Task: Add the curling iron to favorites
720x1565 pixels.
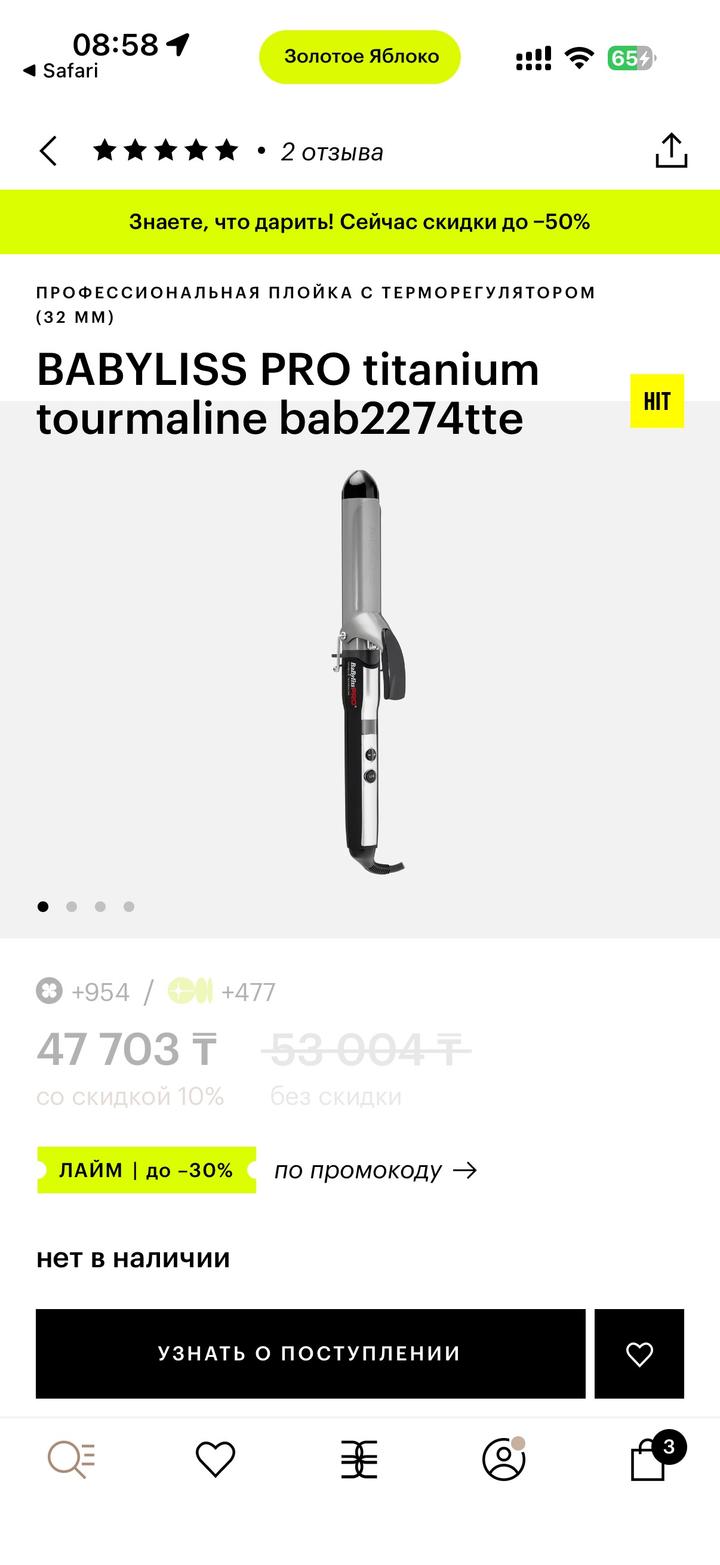Action: 642,1354
